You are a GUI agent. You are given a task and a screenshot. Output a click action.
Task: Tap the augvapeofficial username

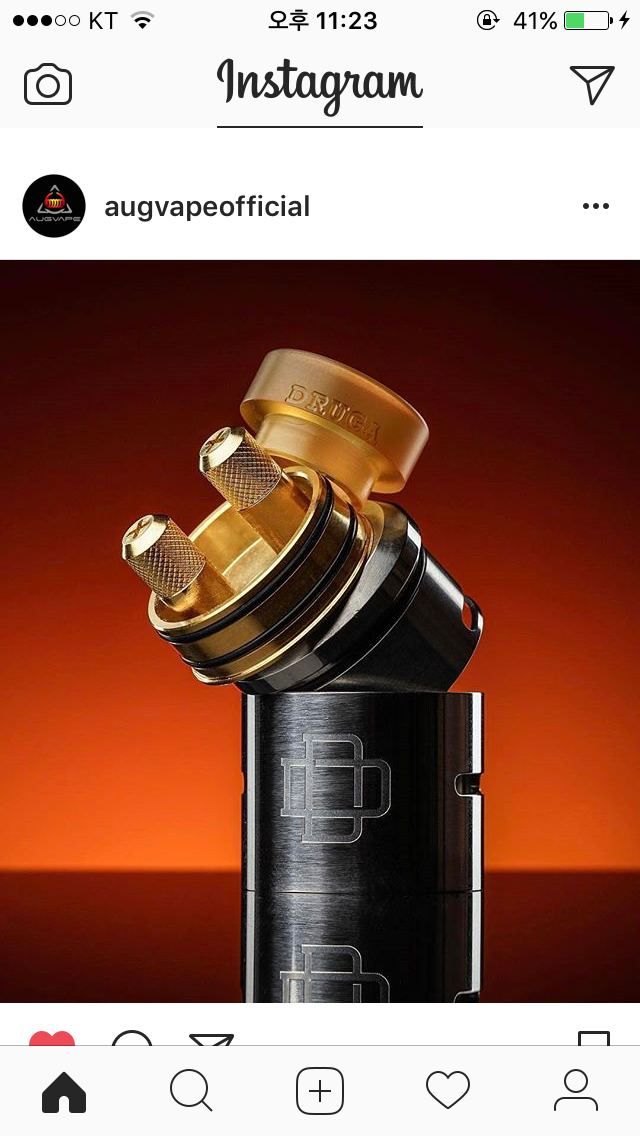point(207,207)
